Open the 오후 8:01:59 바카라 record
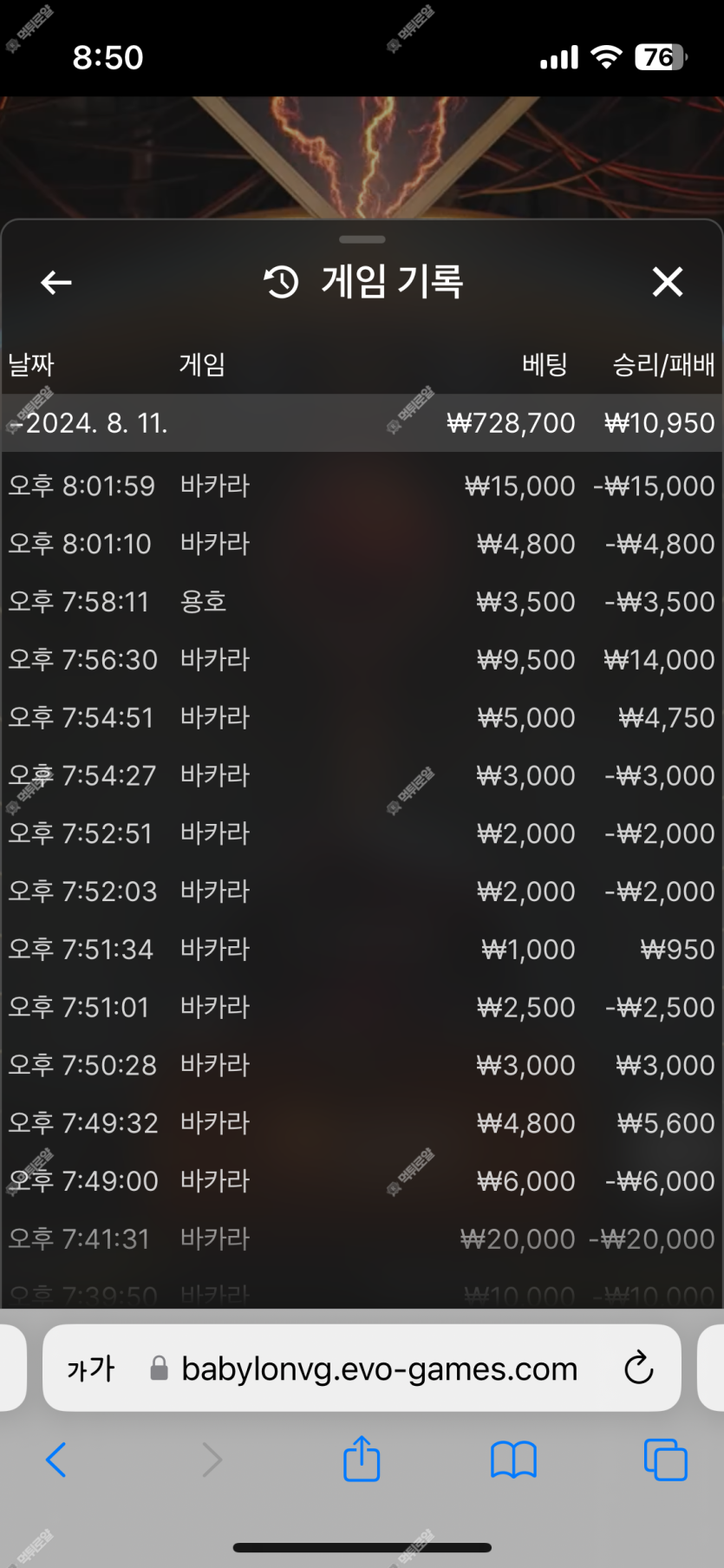Viewport: 724px width, 1568px height. pyautogui.click(x=362, y=486)
